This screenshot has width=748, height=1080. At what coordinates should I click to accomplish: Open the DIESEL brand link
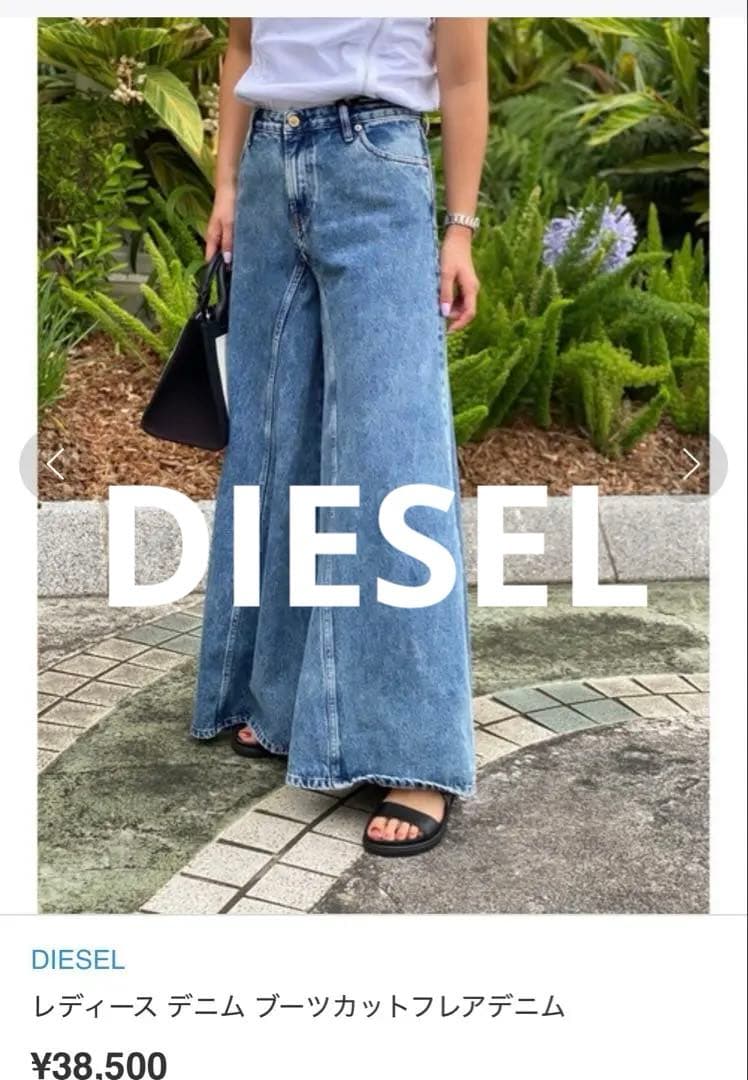click(x=78, y=960)
